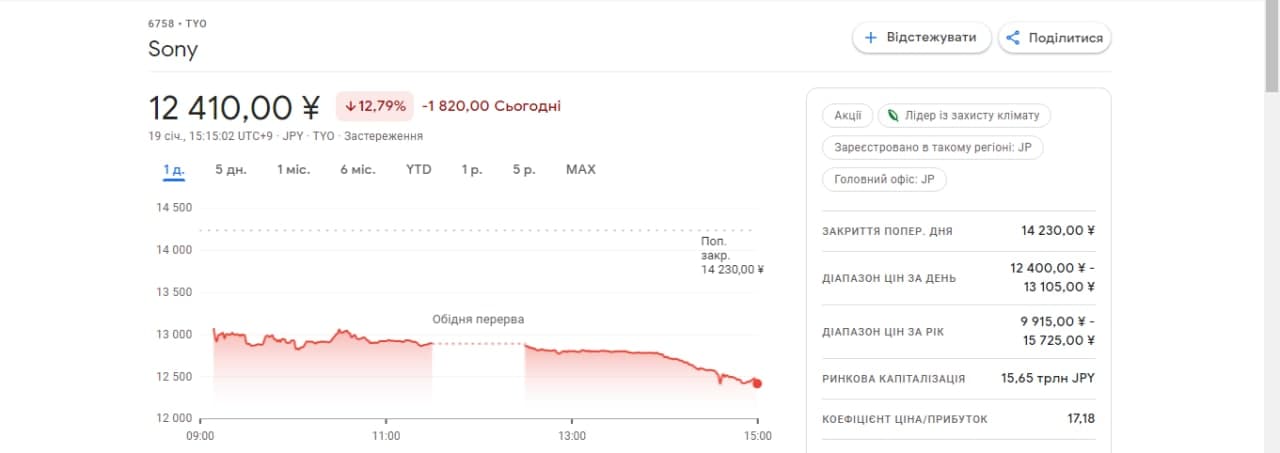Show the MAX chart range
This screenshot has height=453, width=1280.
pos(580,170)
